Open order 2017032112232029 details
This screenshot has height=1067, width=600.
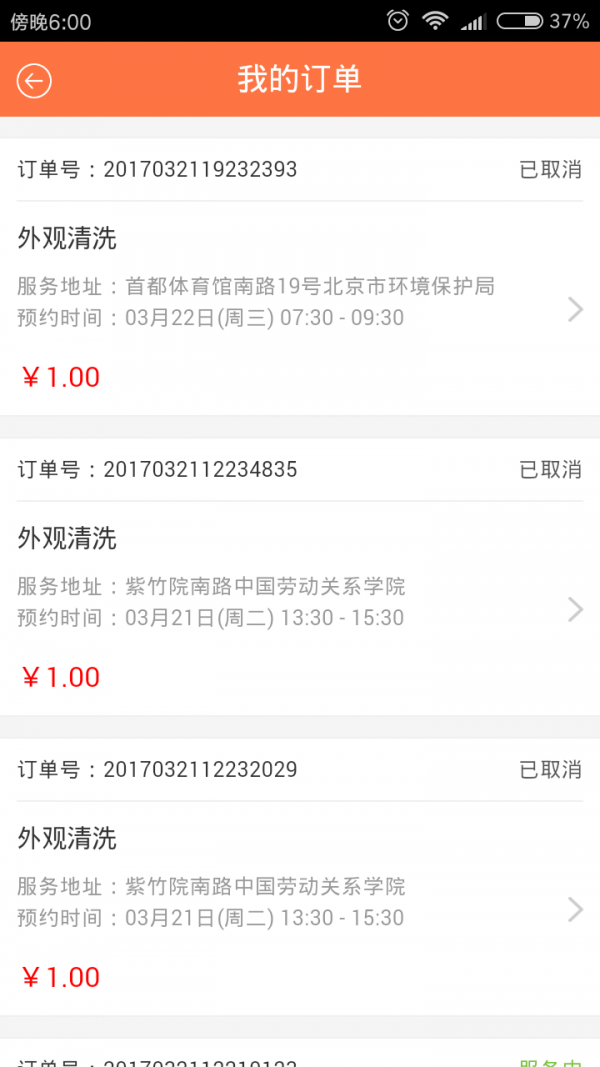coord(300,877)
